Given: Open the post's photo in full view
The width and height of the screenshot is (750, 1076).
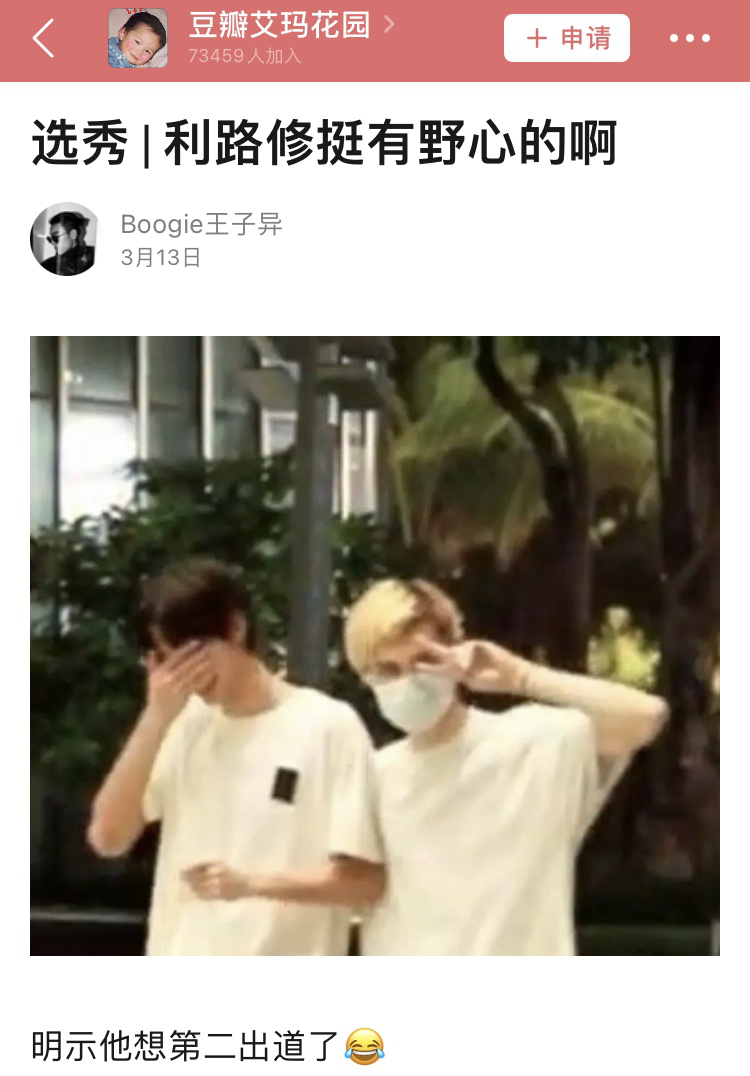Looking at the screenshot, I should [375, 645].
